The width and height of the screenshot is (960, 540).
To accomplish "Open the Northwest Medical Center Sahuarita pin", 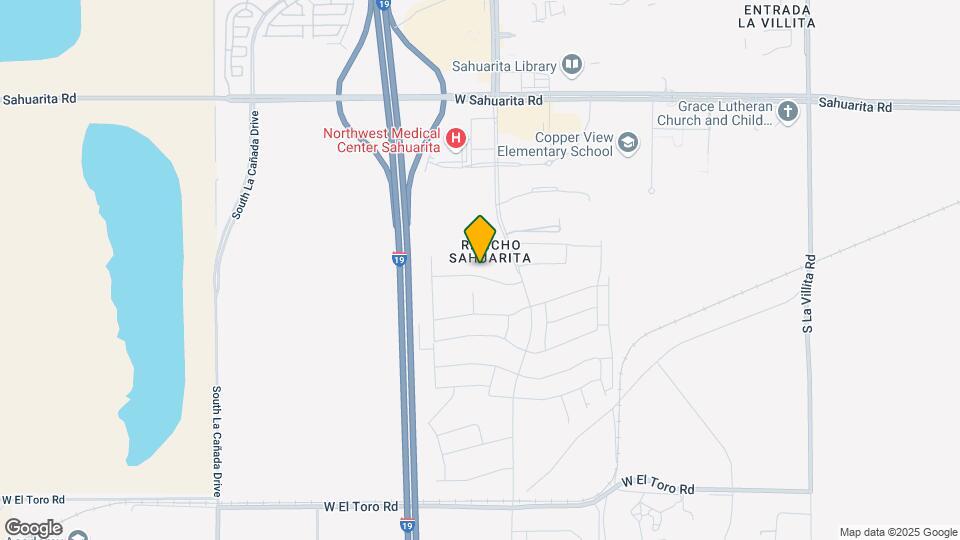I will (456, 139).
